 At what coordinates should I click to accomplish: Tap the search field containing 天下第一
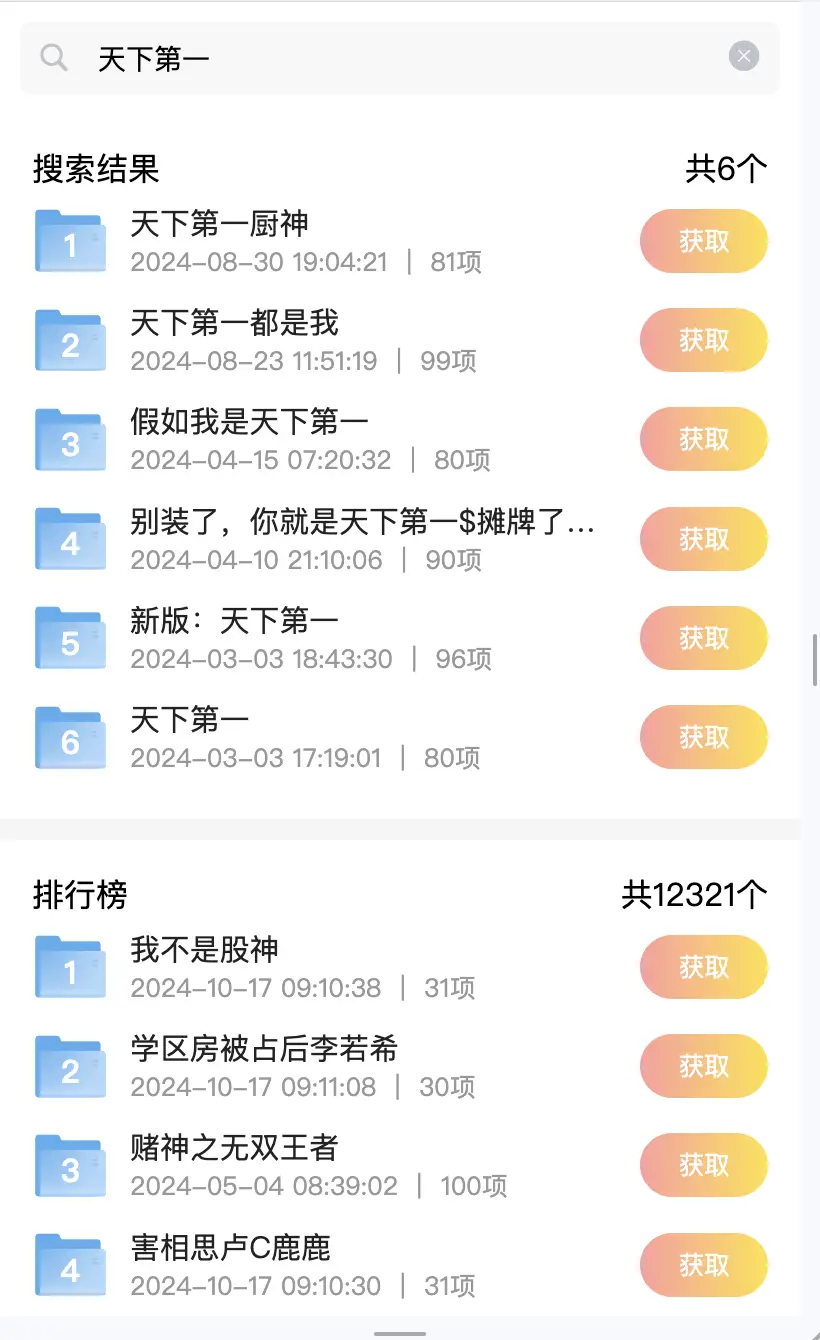(400, 58)
